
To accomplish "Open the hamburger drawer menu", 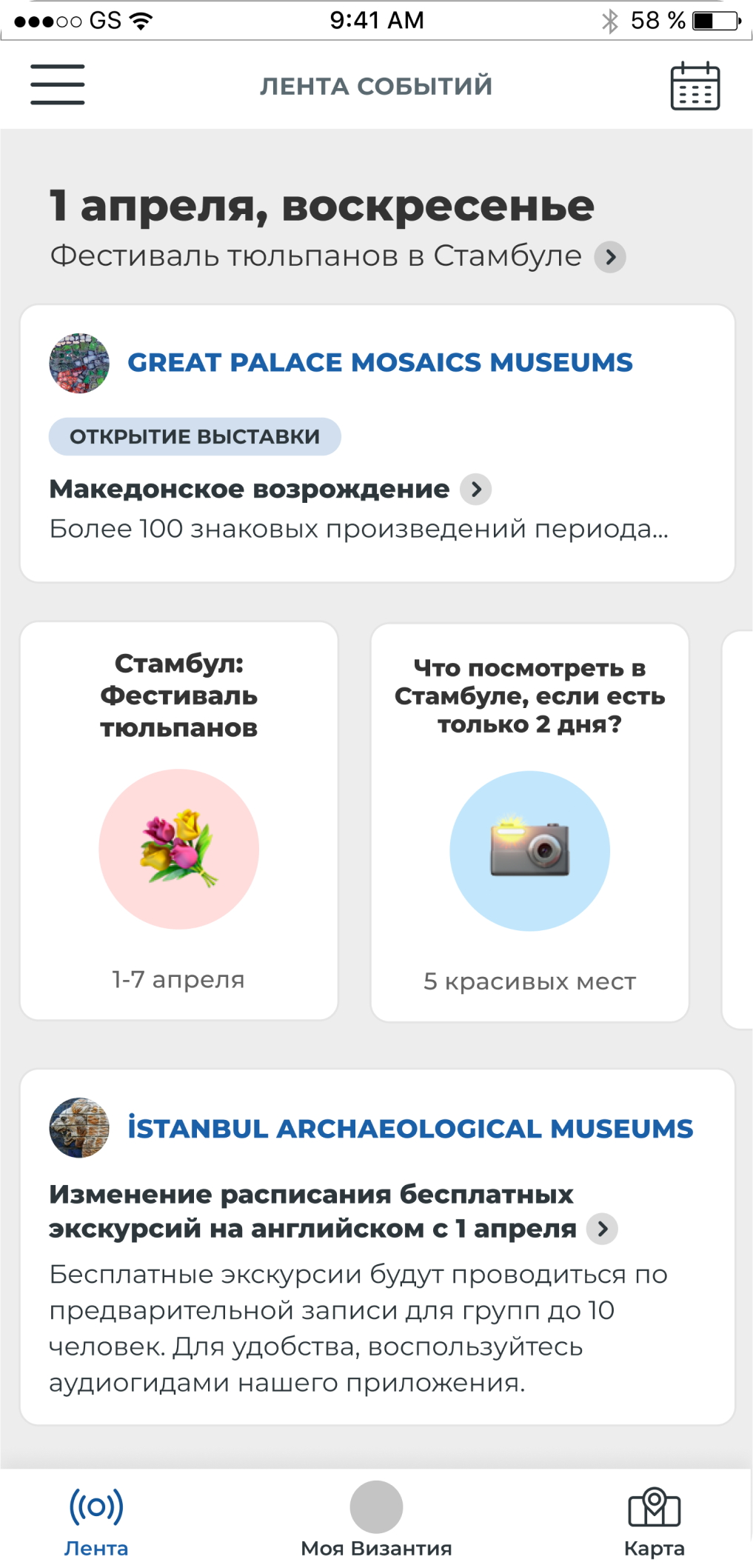I will click(57, 84).
